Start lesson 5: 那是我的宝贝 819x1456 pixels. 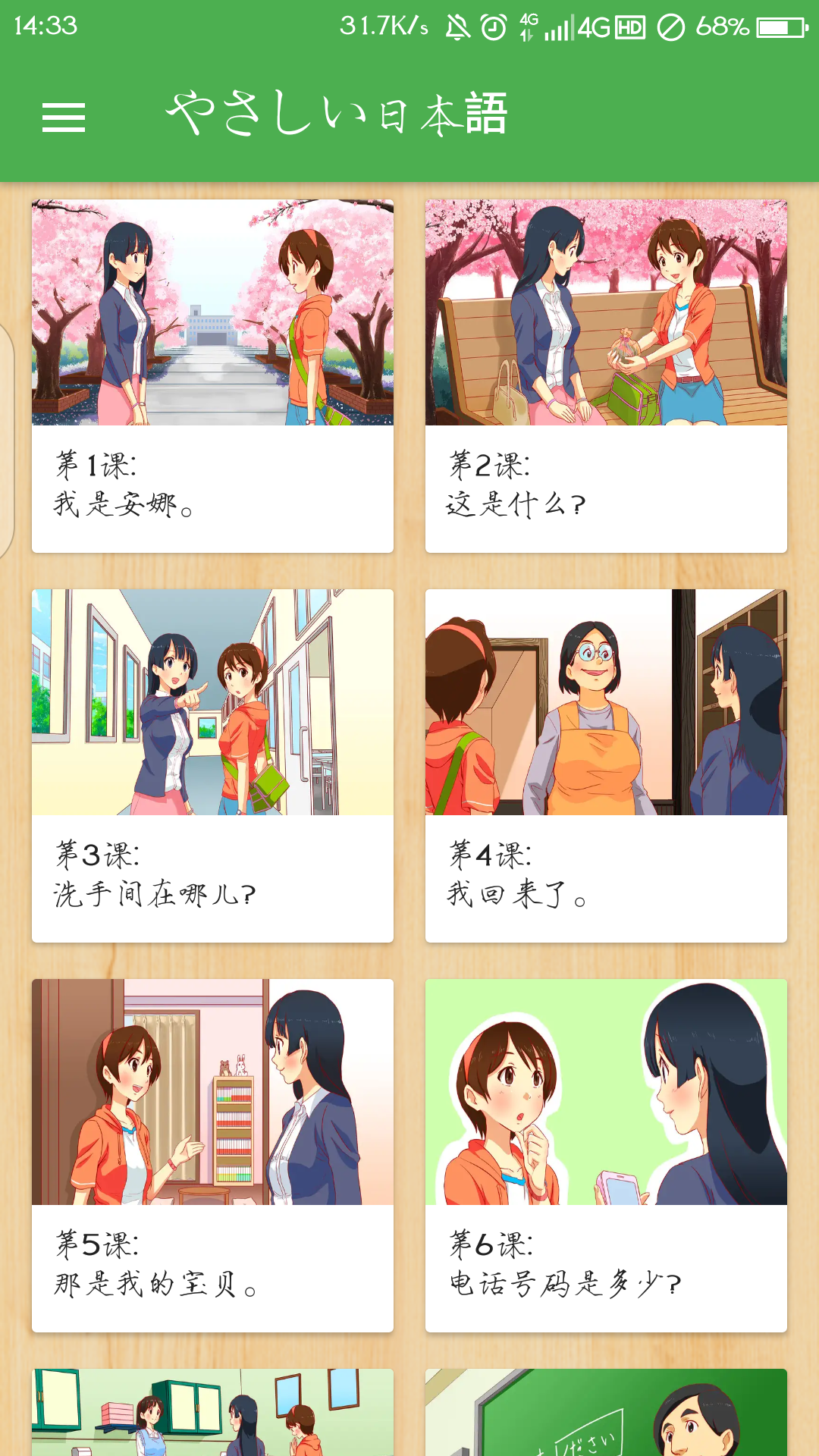point(212,1156)
